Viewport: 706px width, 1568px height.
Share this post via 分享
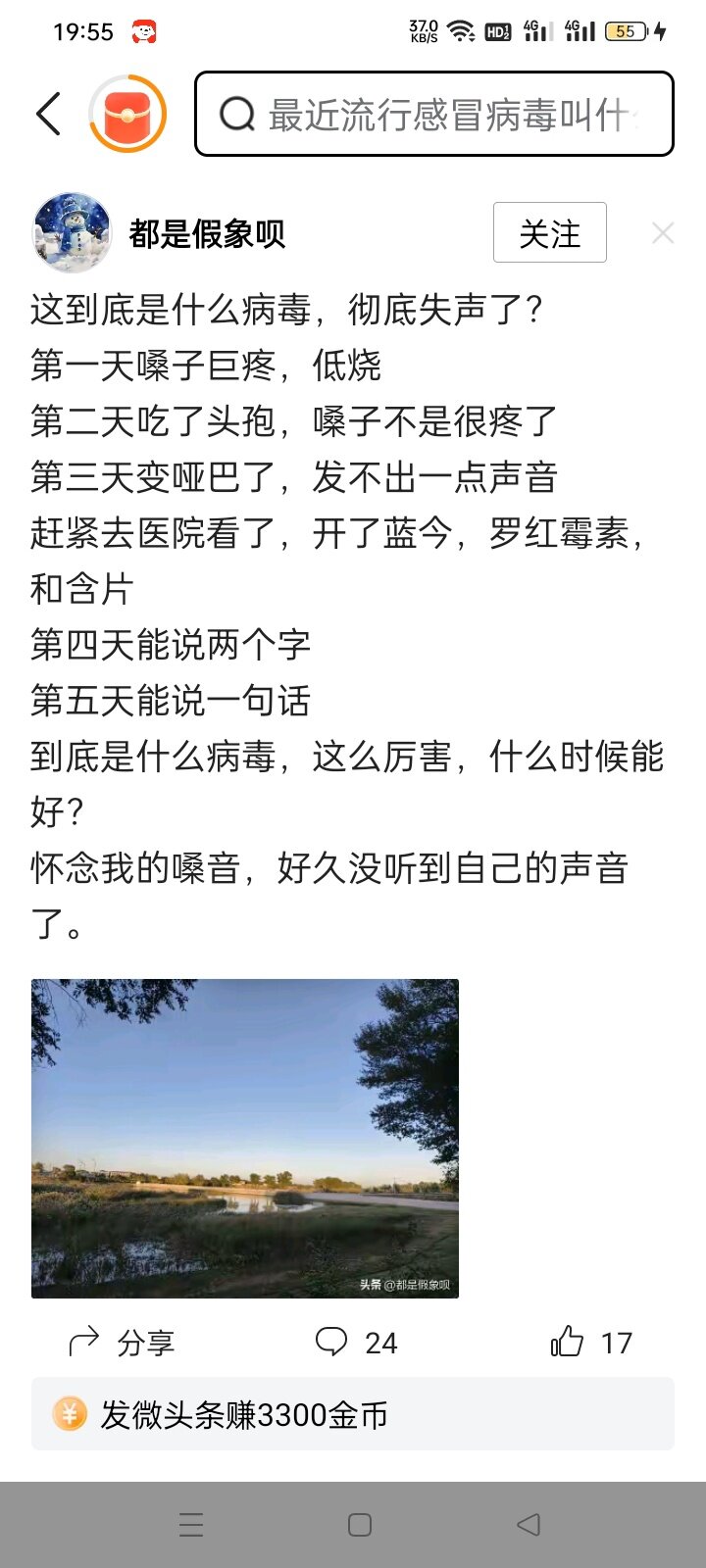[123, 1342]
